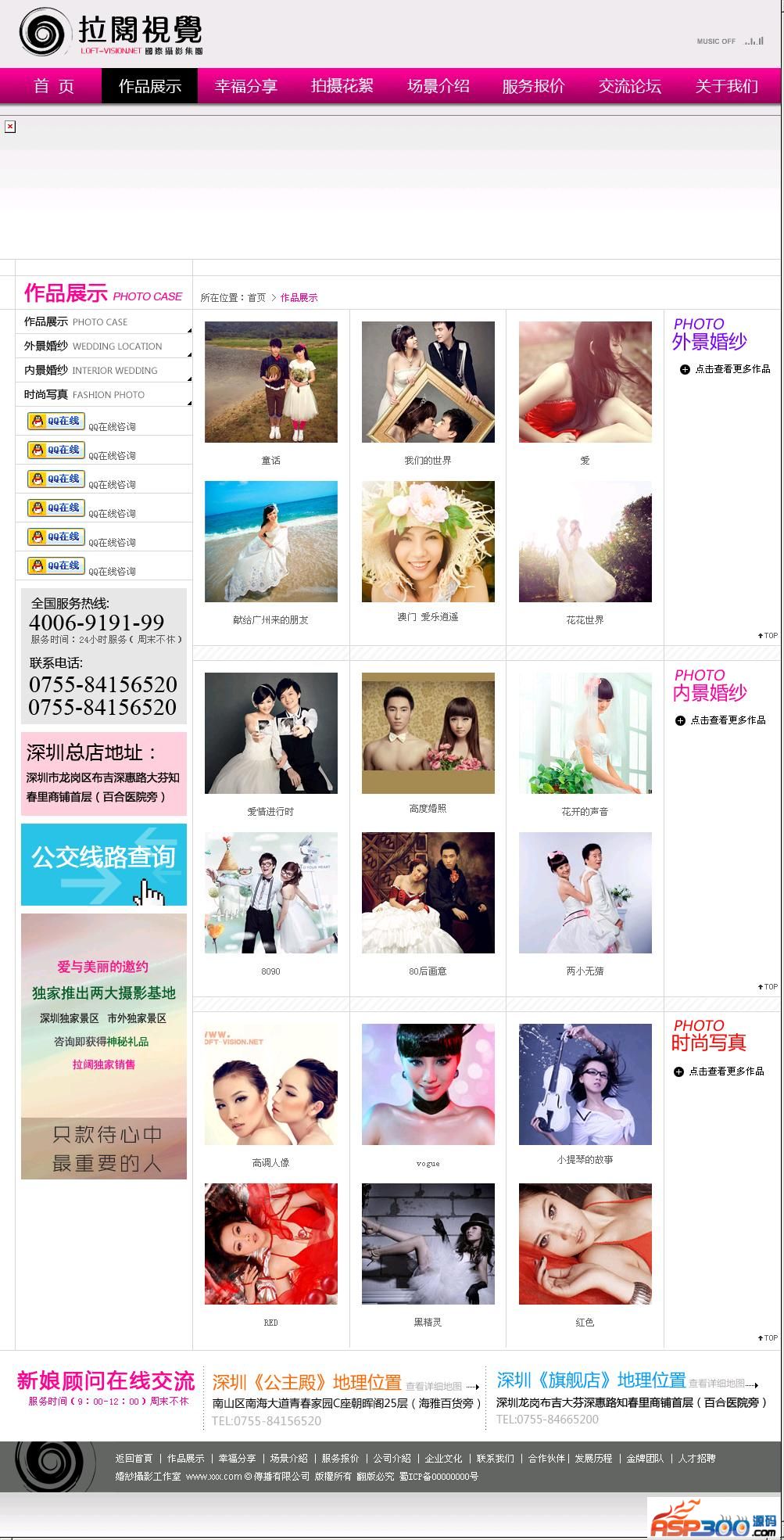784x1540 pixels.
Task: Open the 服务报价 tab
Action: click(533, 86)
